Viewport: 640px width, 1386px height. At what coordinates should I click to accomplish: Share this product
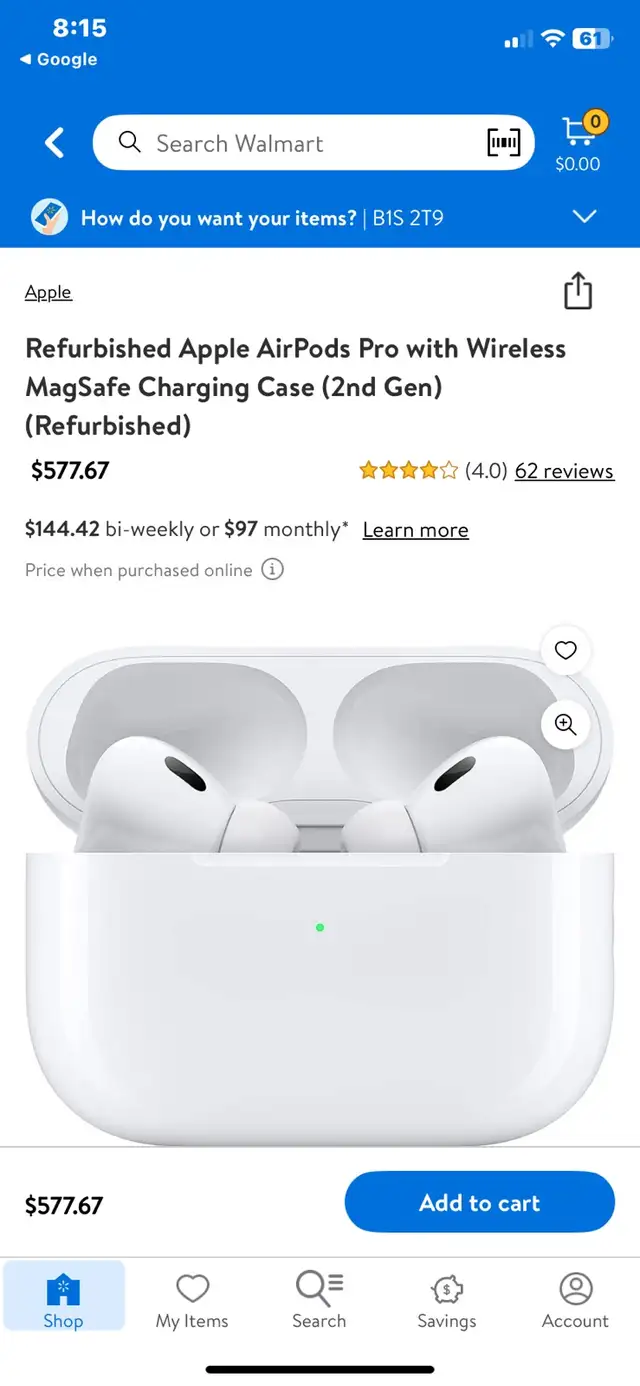[x=578, y=292]
